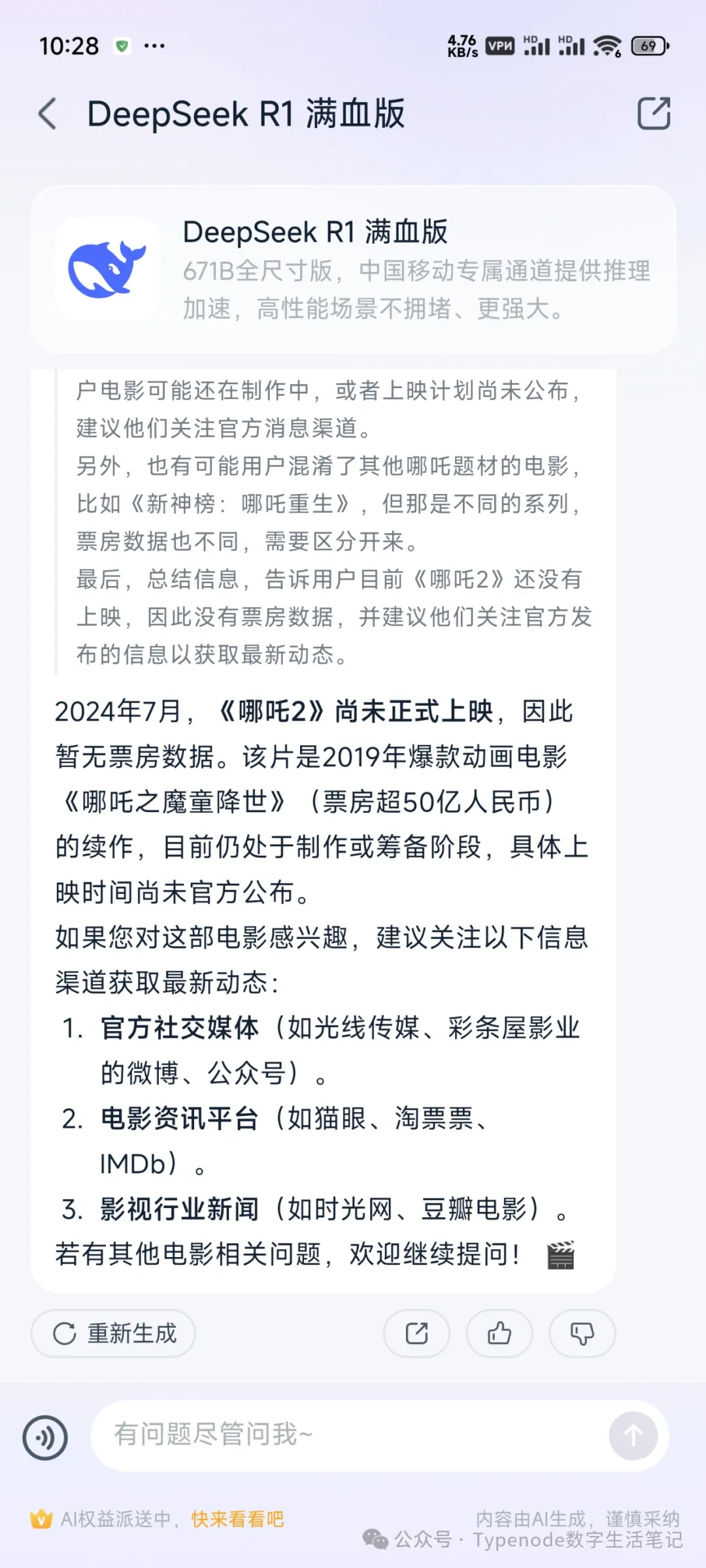Send the message with arrow button
Image resolution: width=706 pixels, height=1568 pixels.
point(633,1435)
